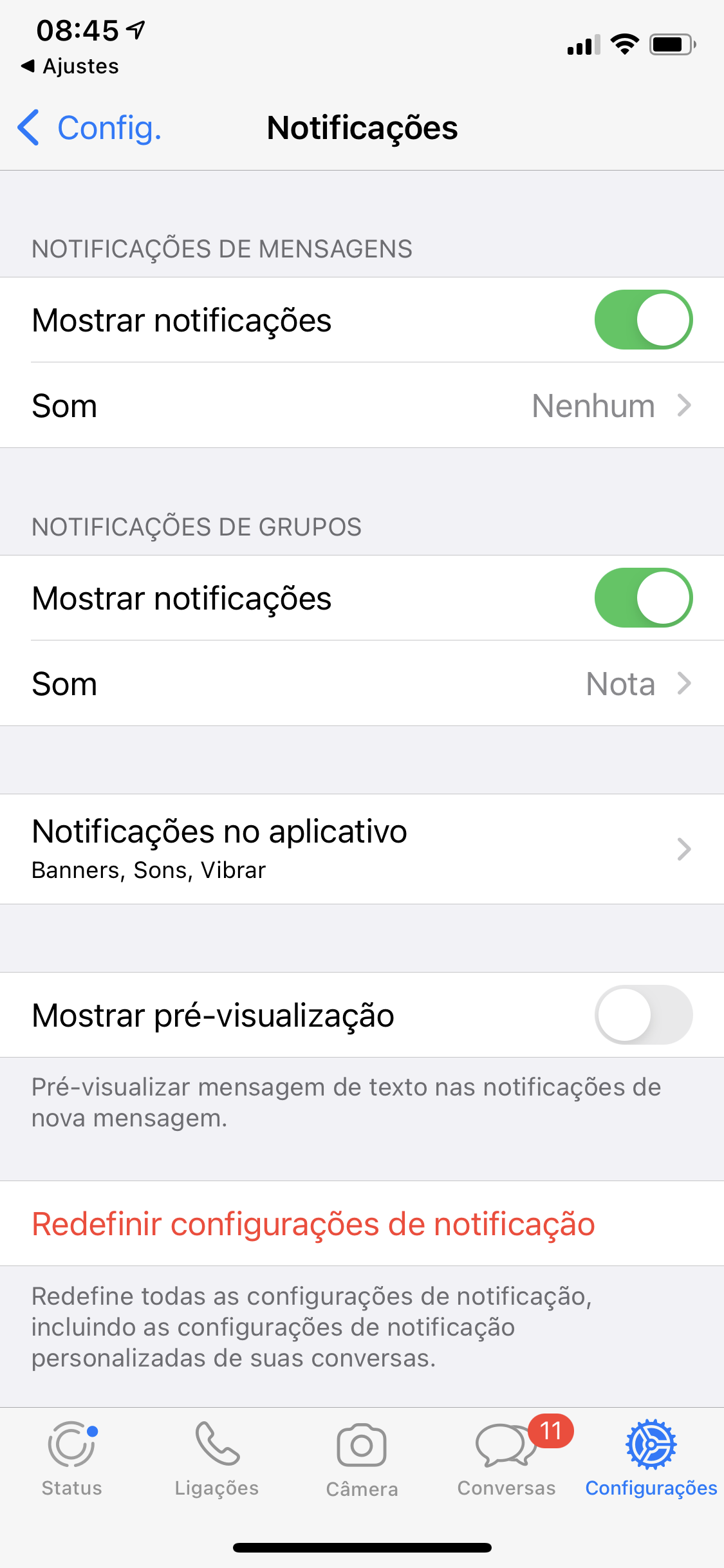Switch to the Status tab
724x1568 pixels.
pos(72,1459)
